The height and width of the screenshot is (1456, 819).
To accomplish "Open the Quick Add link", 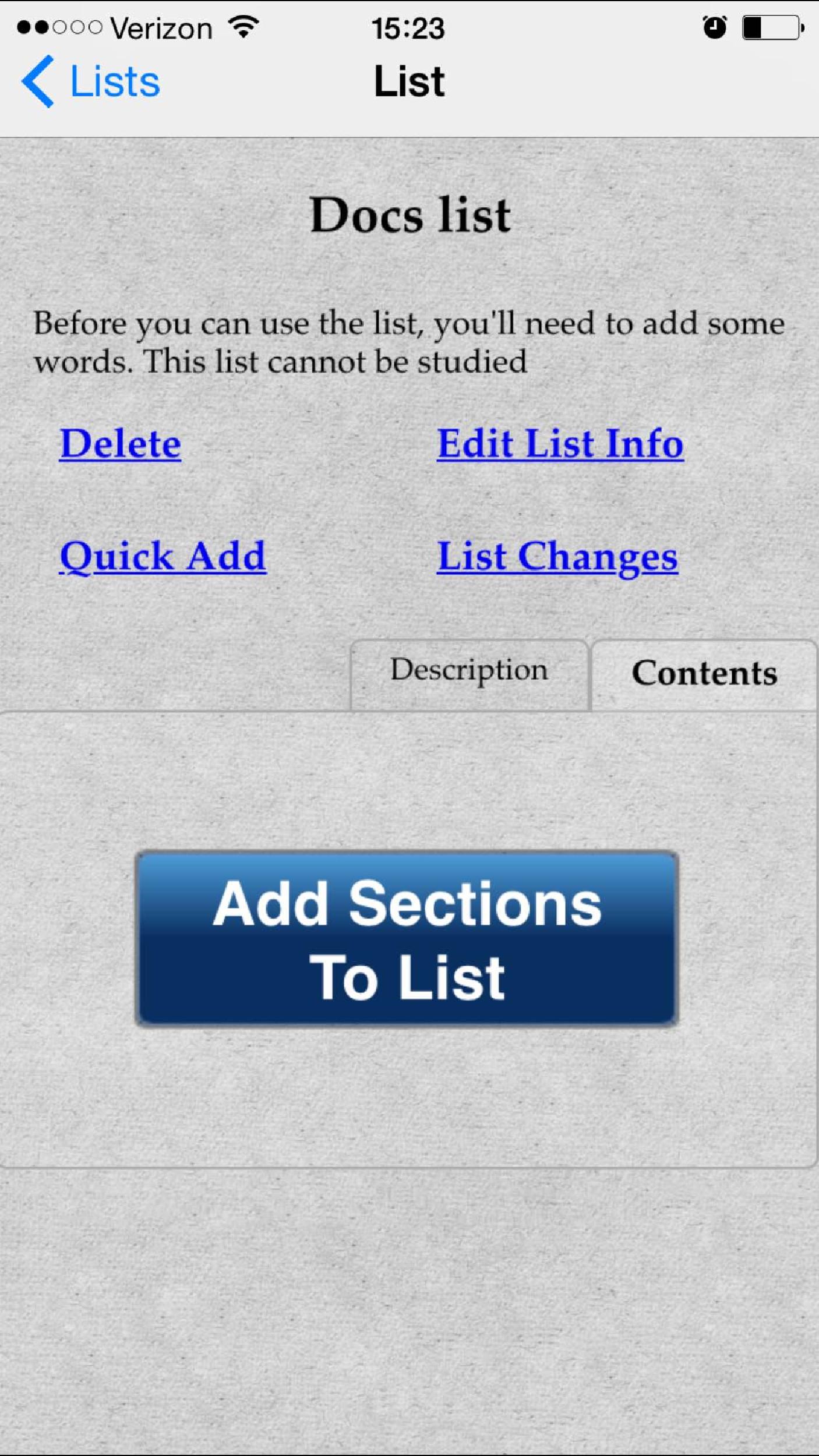I will (163, 556).
